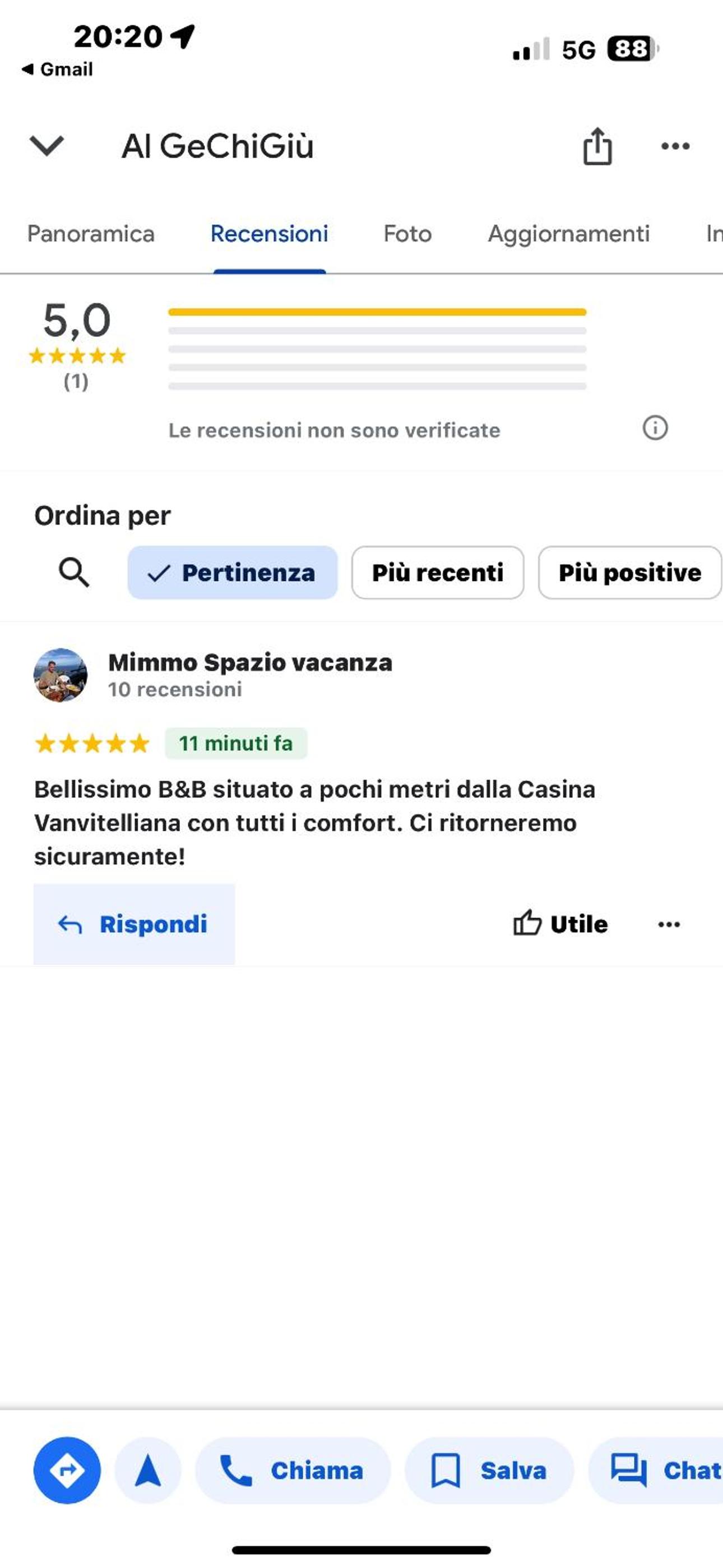Save the place with Salva
This screenshot has width=723, height=1568.
(x=489, y=1470)
